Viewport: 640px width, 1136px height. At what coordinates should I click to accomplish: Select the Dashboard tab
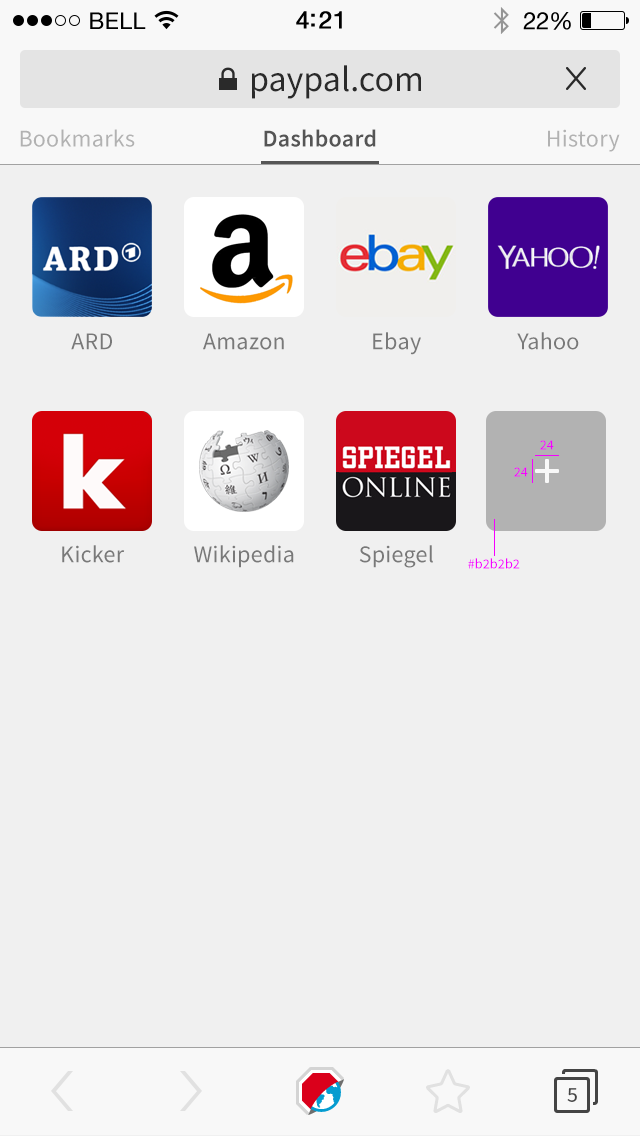click(x=320, y=138)
